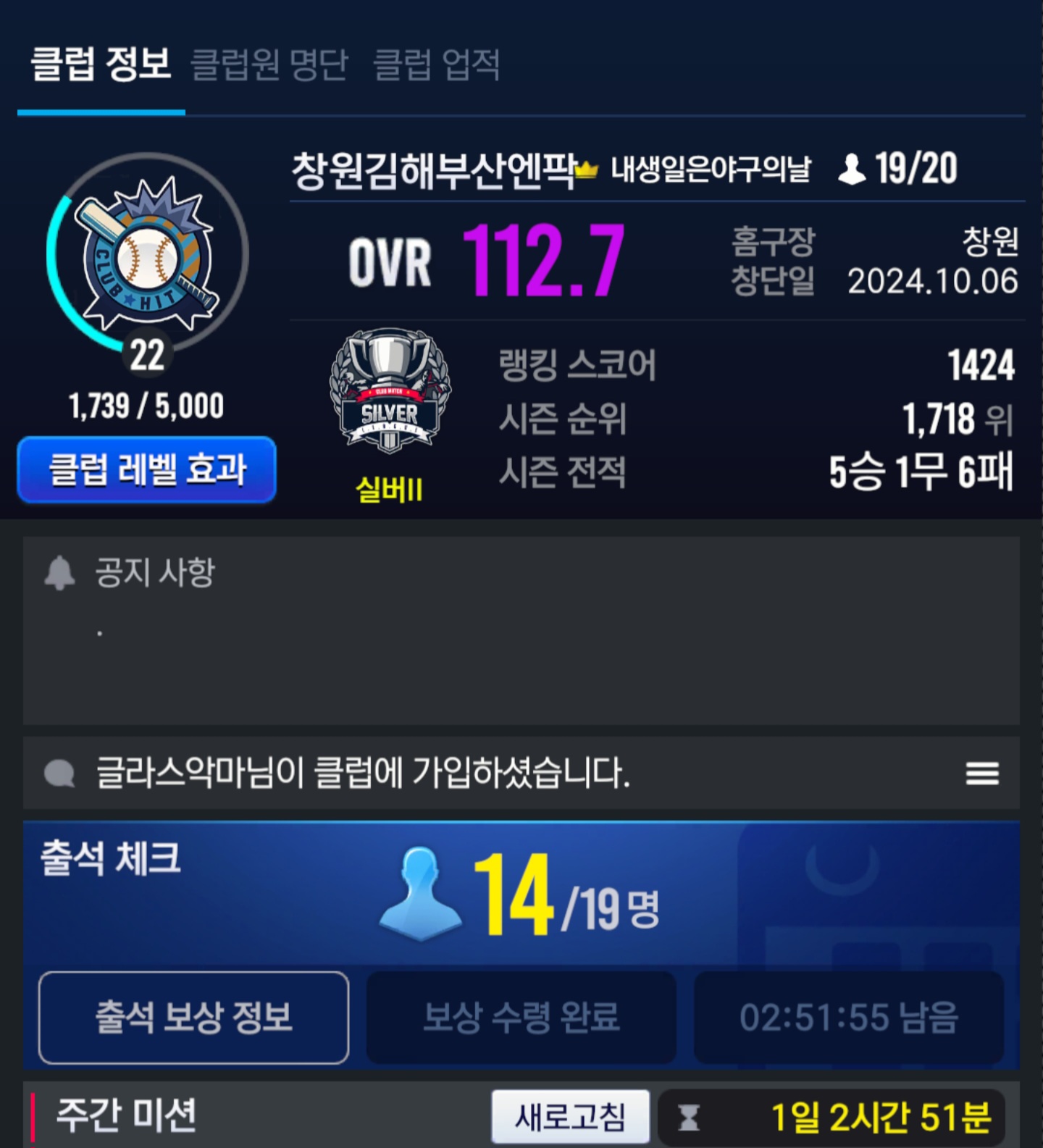Screen dimensions: 1043x1148
Task: View 출석 보상 정보
Action: pos(193,1018)
